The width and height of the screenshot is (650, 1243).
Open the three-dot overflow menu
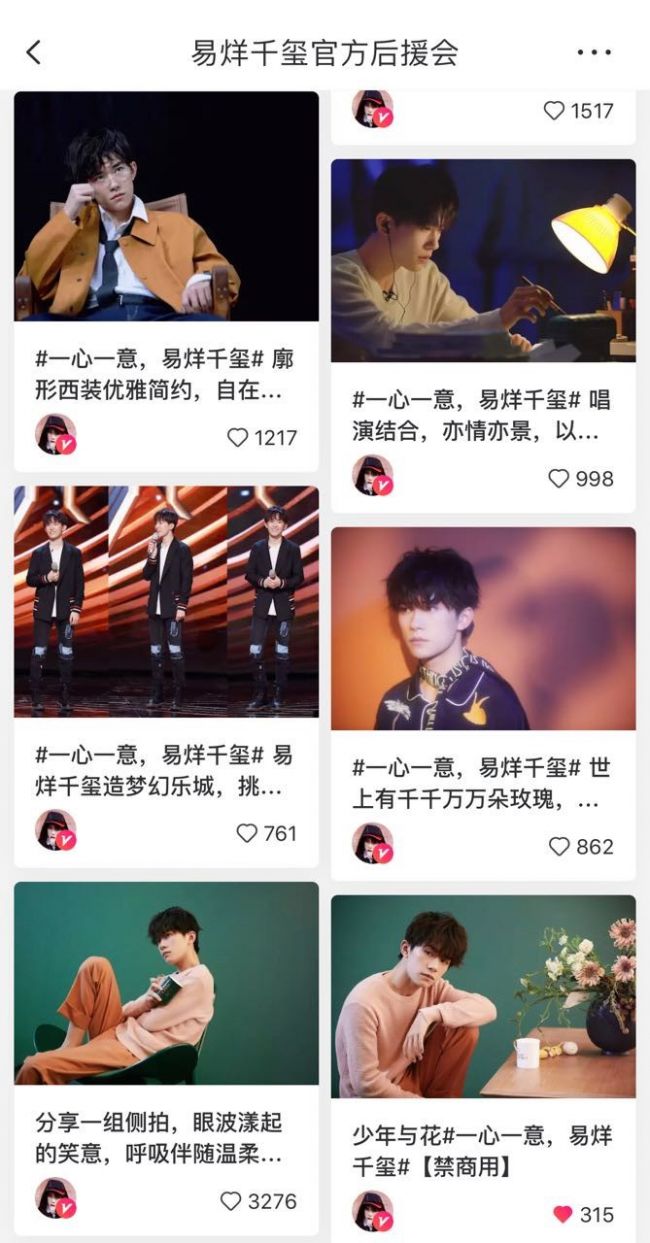pyautogui.click(x=593, y=53)
